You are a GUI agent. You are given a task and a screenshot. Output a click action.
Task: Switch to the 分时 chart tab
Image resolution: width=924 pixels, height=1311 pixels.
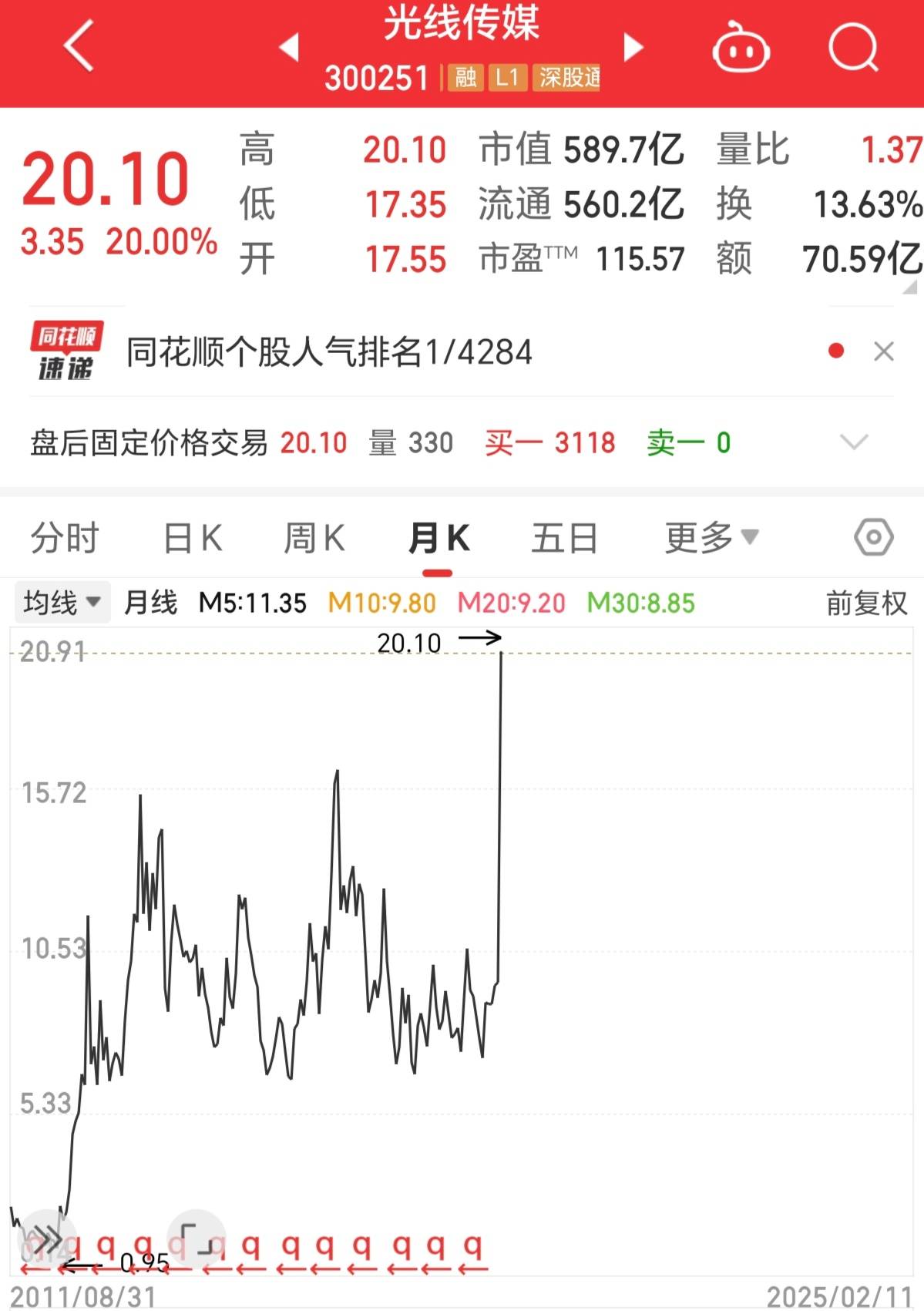[65, 538]
